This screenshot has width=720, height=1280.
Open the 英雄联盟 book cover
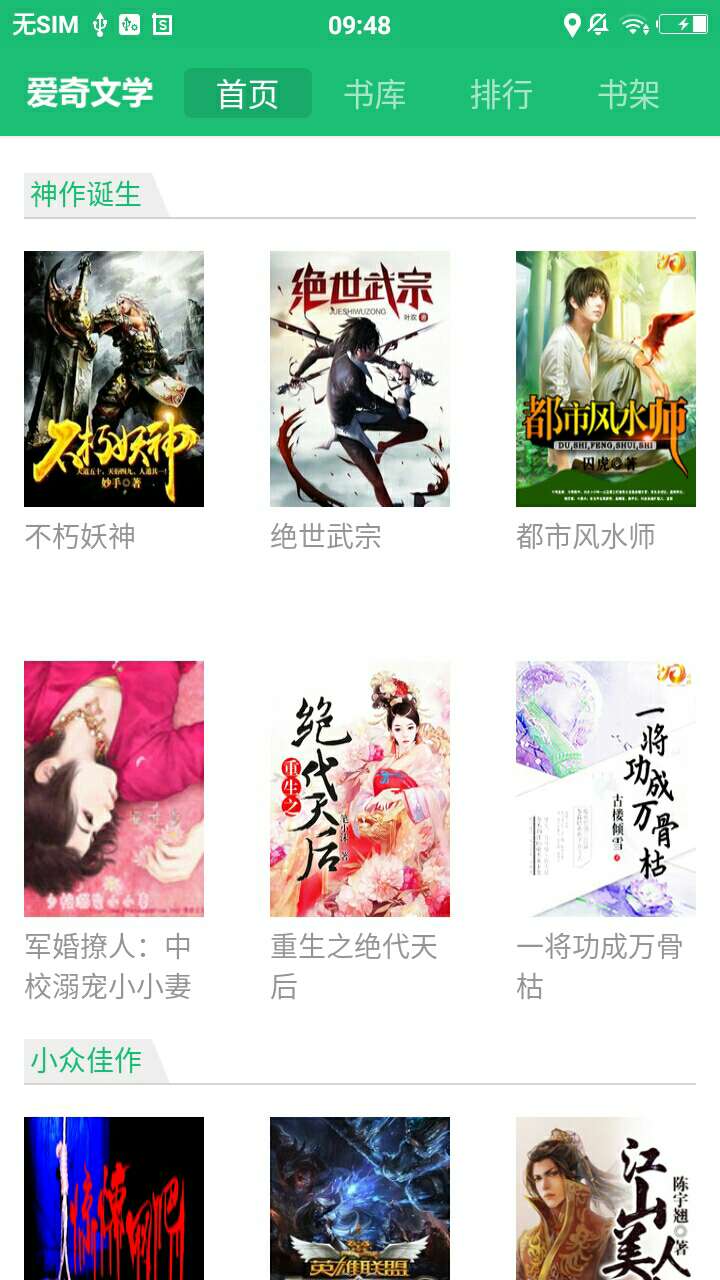click(x=360, y=1198)
